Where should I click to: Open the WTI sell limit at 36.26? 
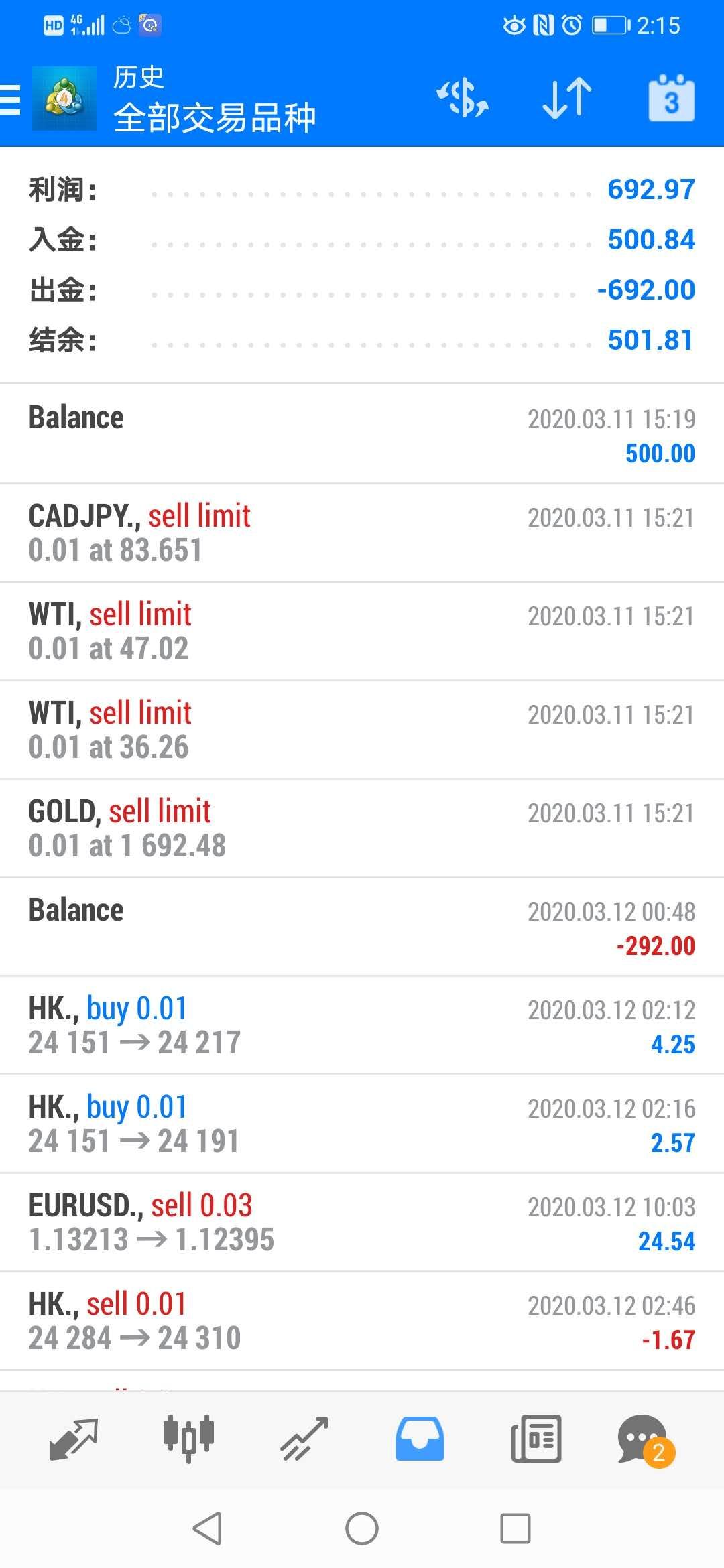click(x=362, y=730)
